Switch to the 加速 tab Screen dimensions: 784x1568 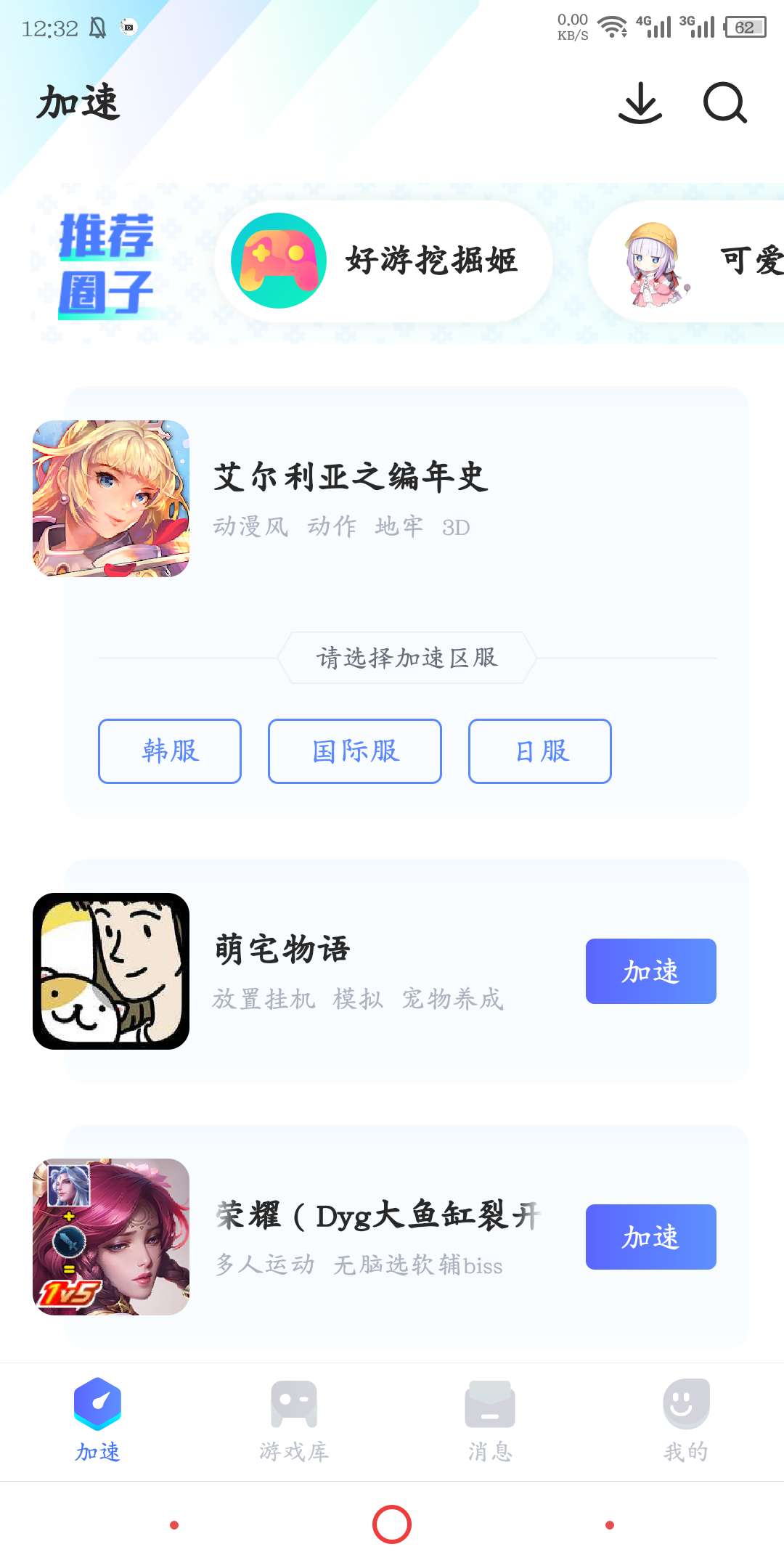click(x=98, y=1420)
